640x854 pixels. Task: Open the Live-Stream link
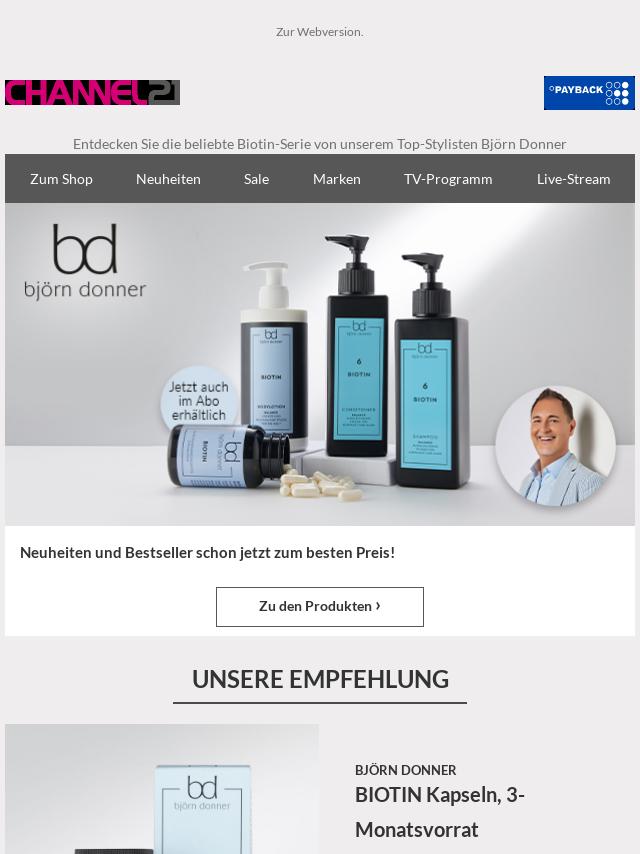[573, 179]
